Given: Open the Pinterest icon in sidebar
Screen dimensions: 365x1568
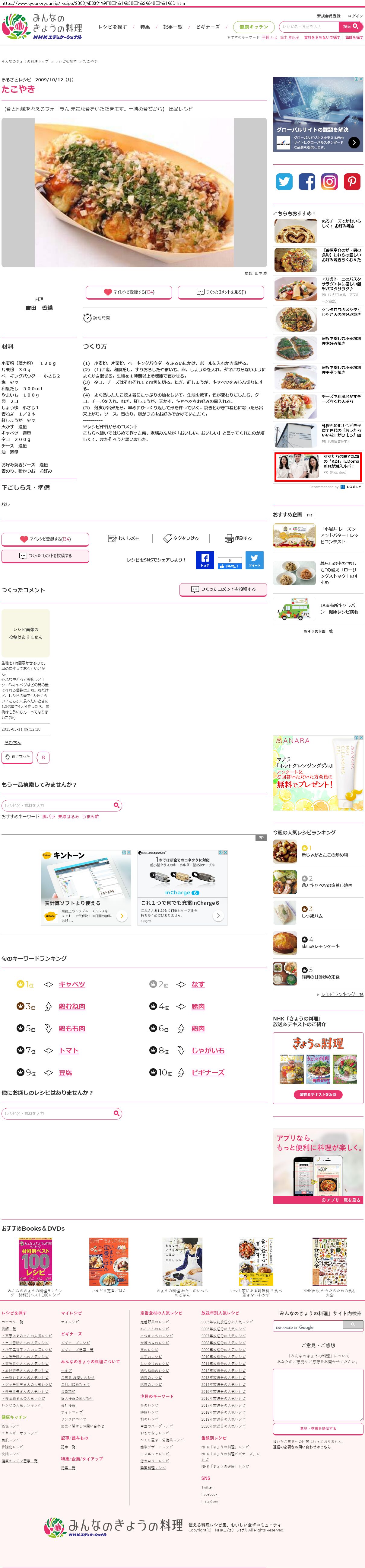Looking at the screenshot, I should [352, 182].
